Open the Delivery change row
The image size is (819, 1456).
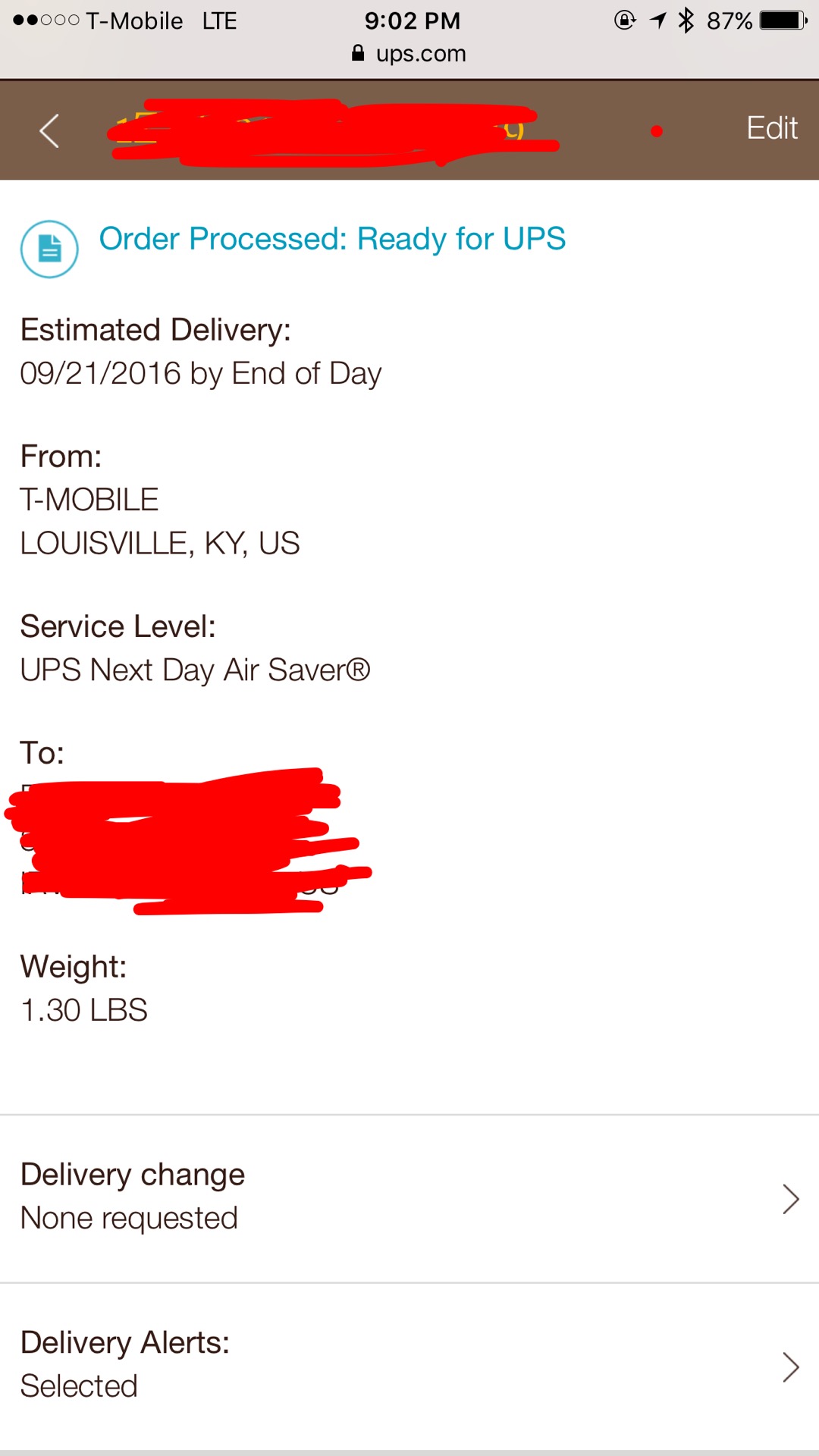(x=409, y=1199)
